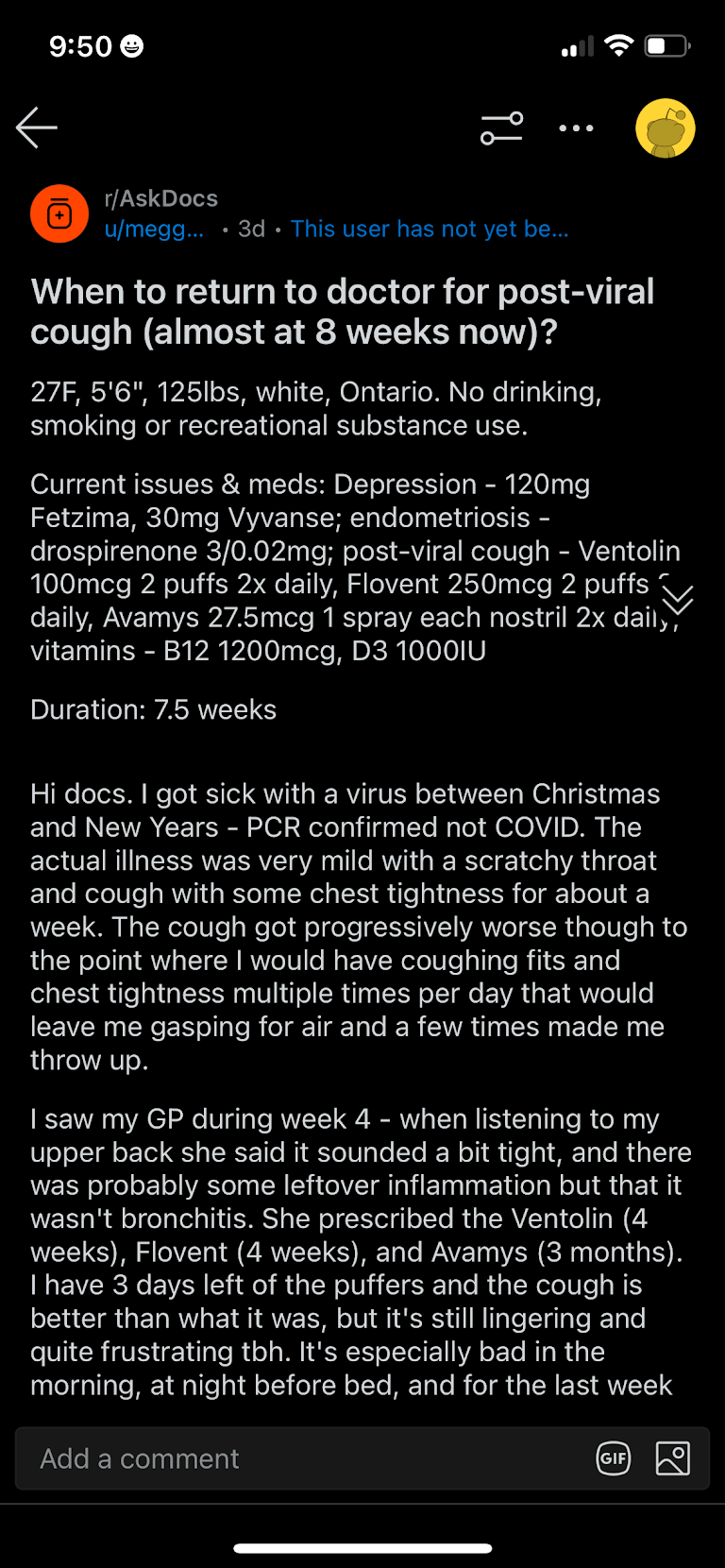Tap the user flair text

click(x=430, y=230)
